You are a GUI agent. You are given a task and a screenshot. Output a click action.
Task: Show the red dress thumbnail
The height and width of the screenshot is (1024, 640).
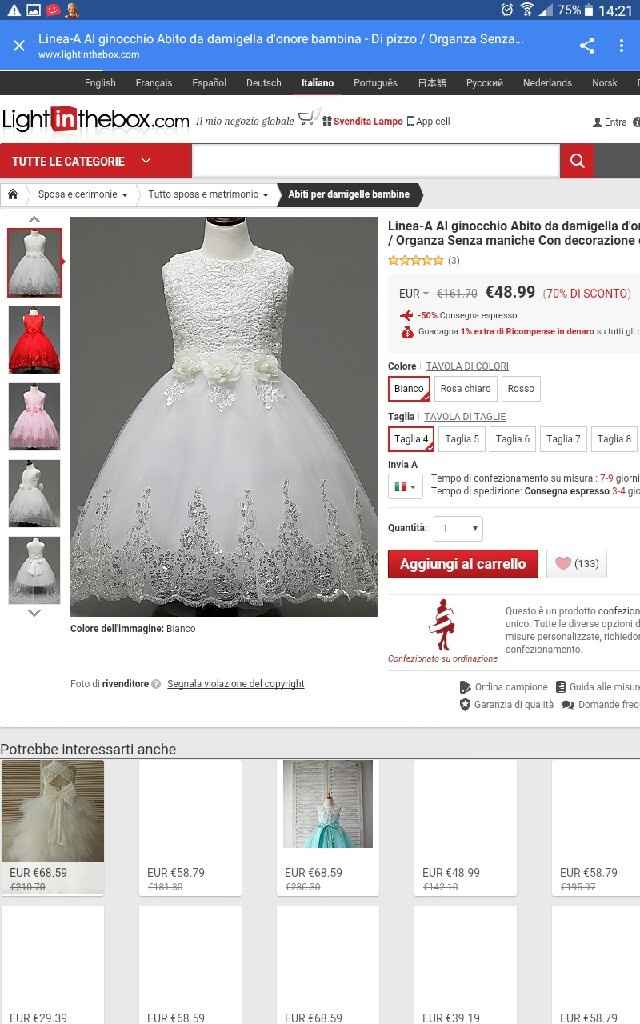(34, 340)
